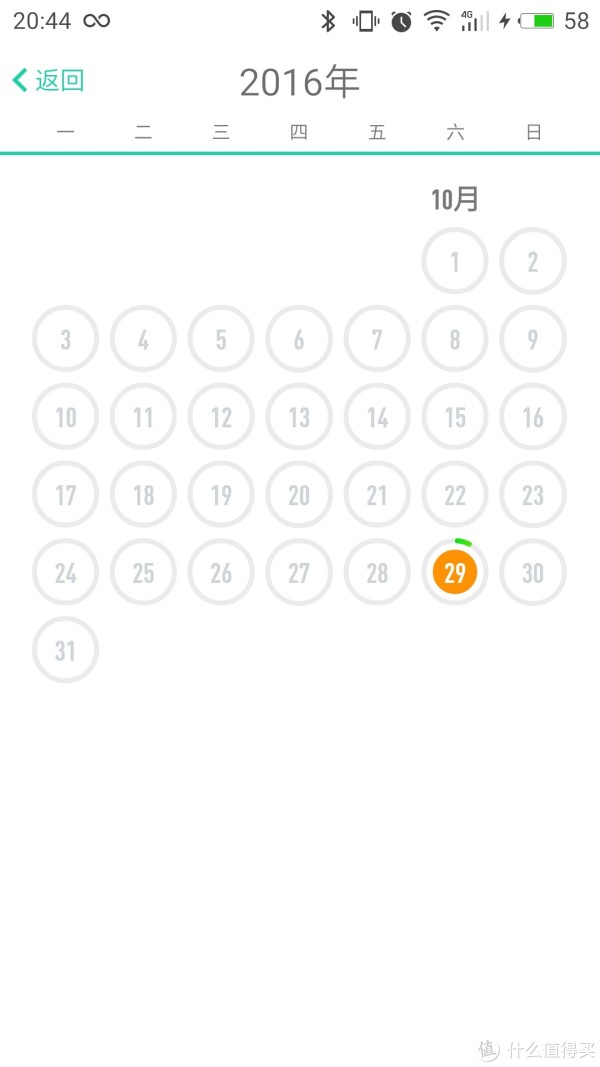
Task: Choose October 2 on the calendar
Action: (x=533, y=261)
